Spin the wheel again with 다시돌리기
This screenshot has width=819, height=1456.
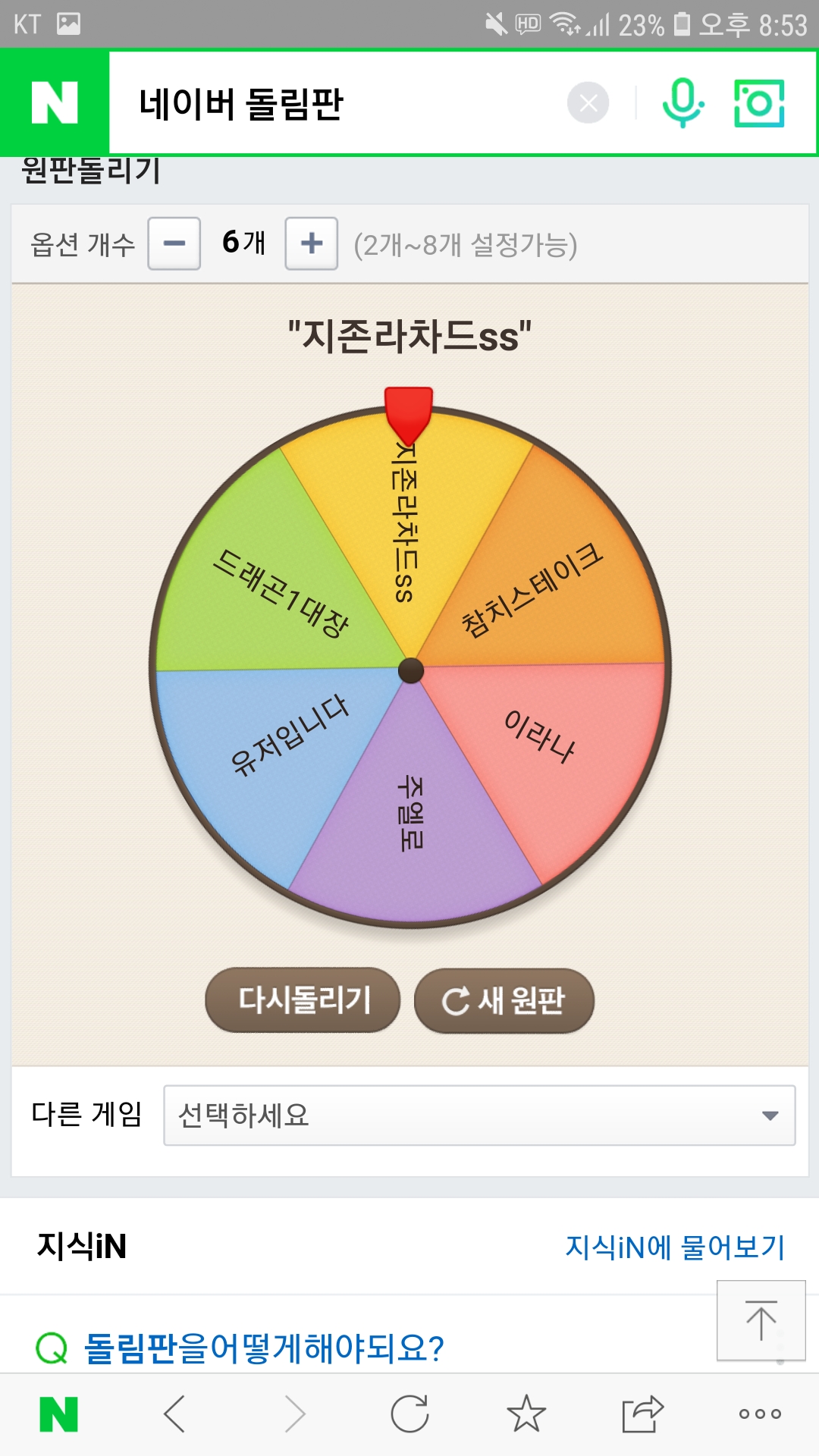pos(303,999)
